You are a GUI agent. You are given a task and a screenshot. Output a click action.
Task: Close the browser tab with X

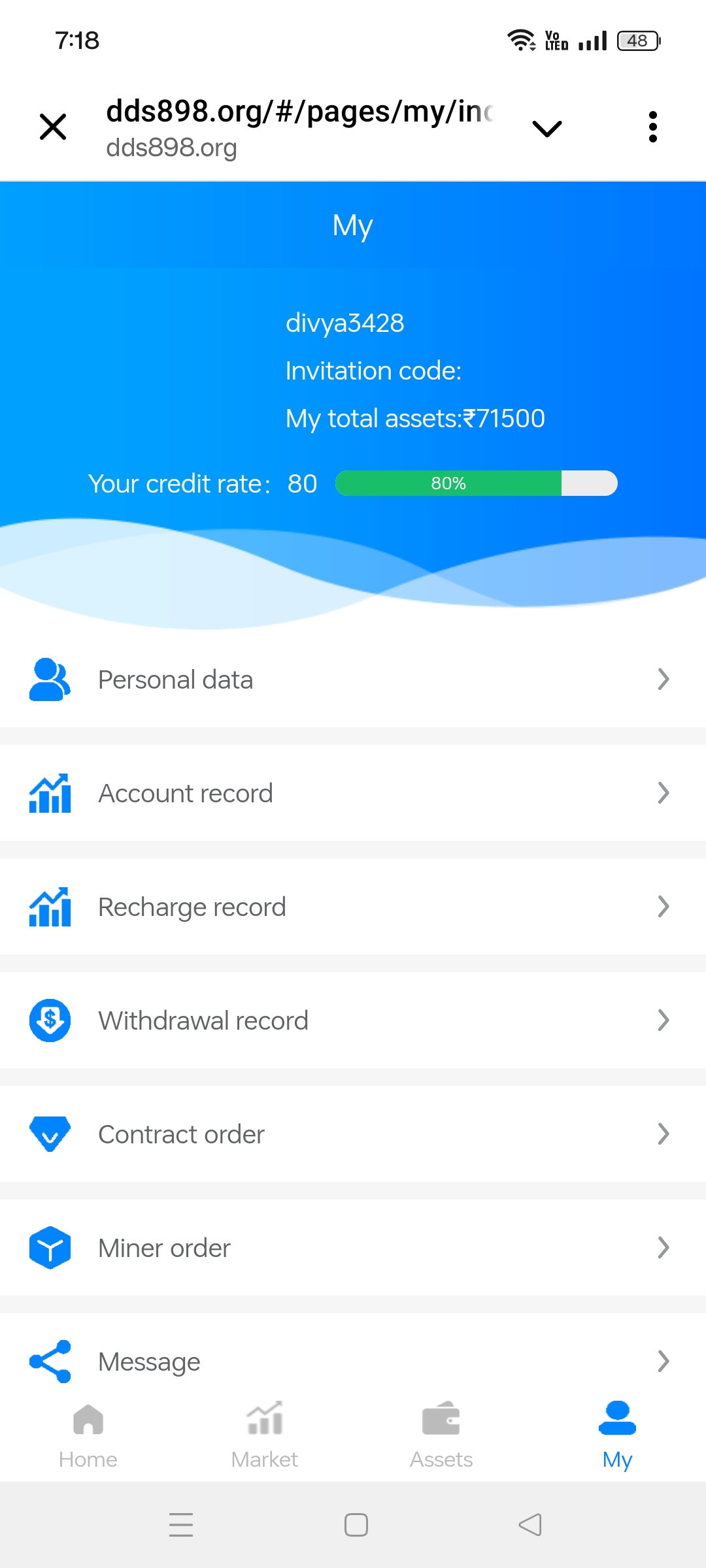(53, 127)
